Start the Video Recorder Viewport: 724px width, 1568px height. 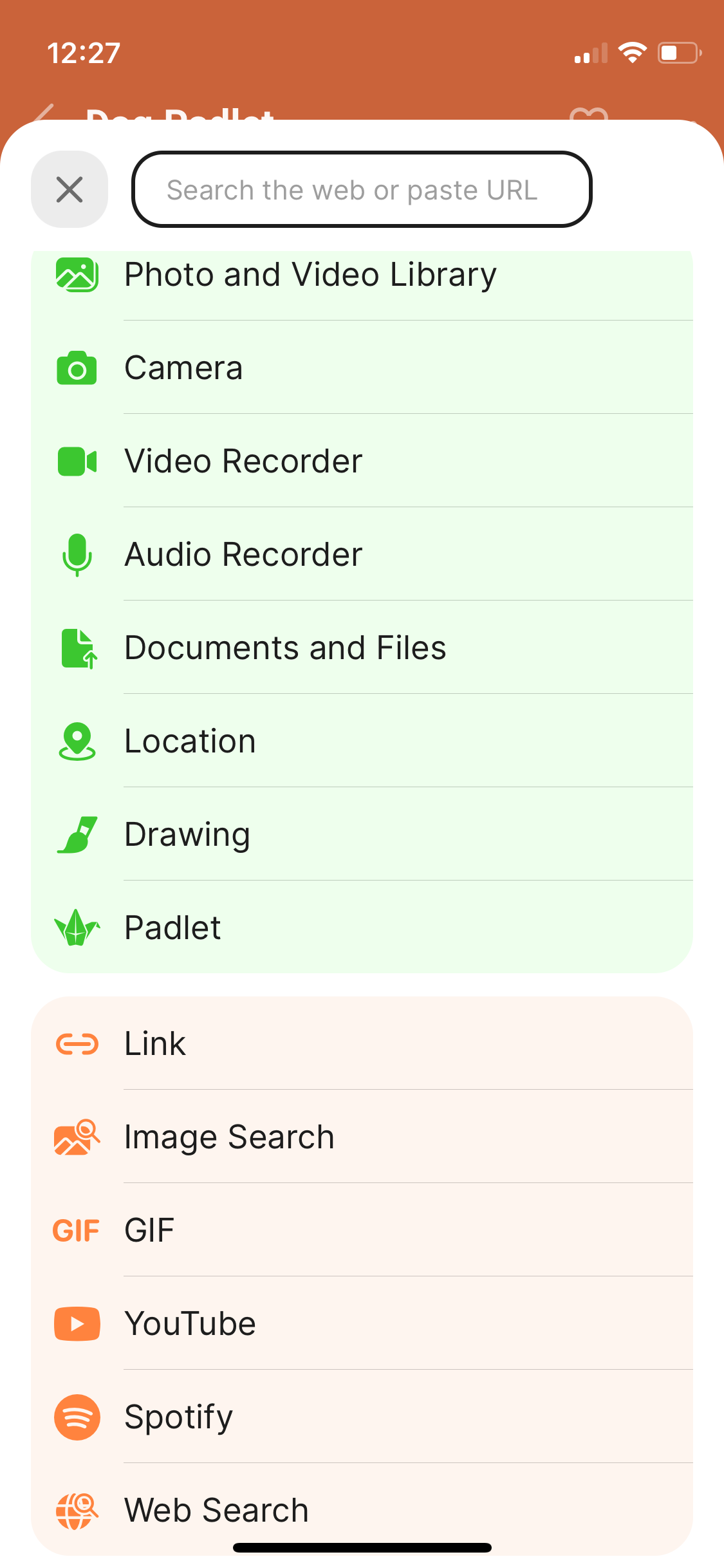362,462
